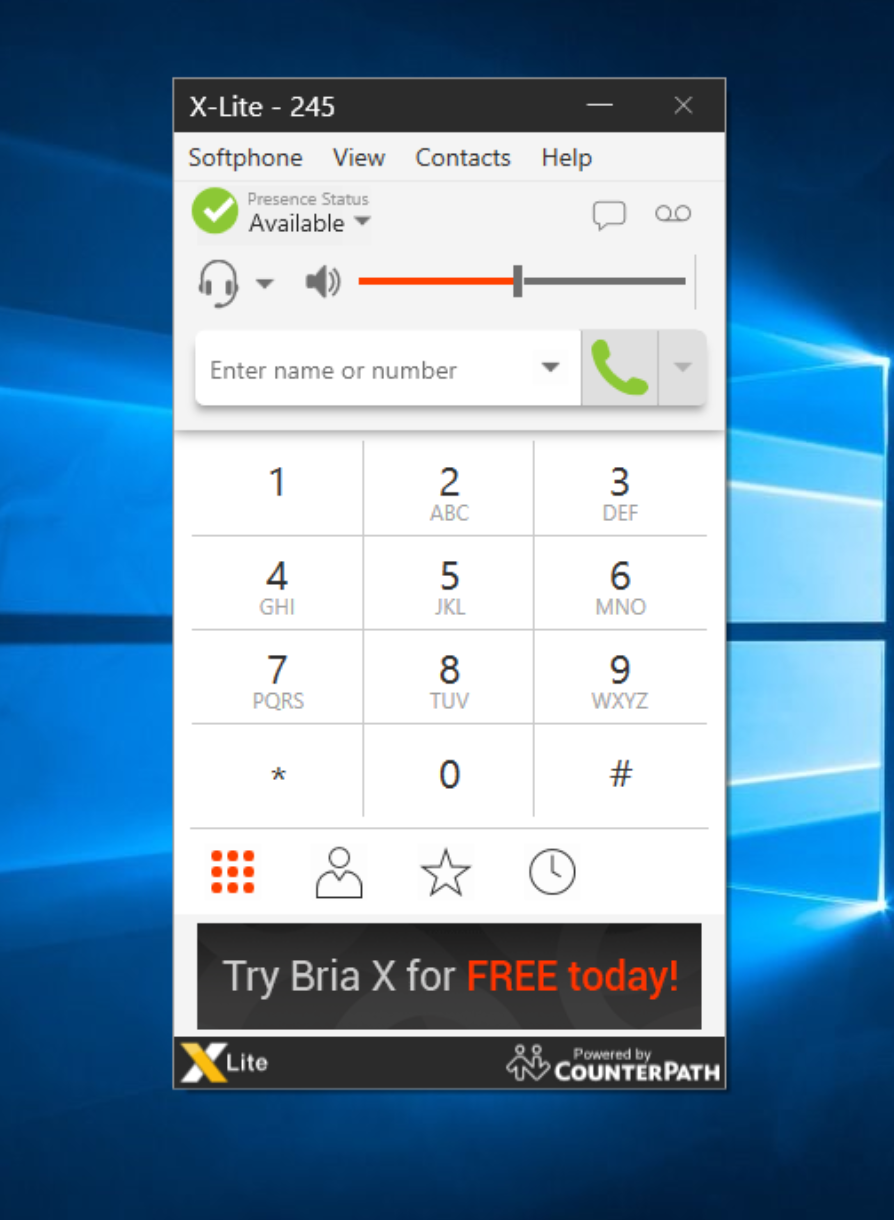Focus the Enter name or number field
Image resolution: width=894 pixels, height=1220 pixels.
370,370
